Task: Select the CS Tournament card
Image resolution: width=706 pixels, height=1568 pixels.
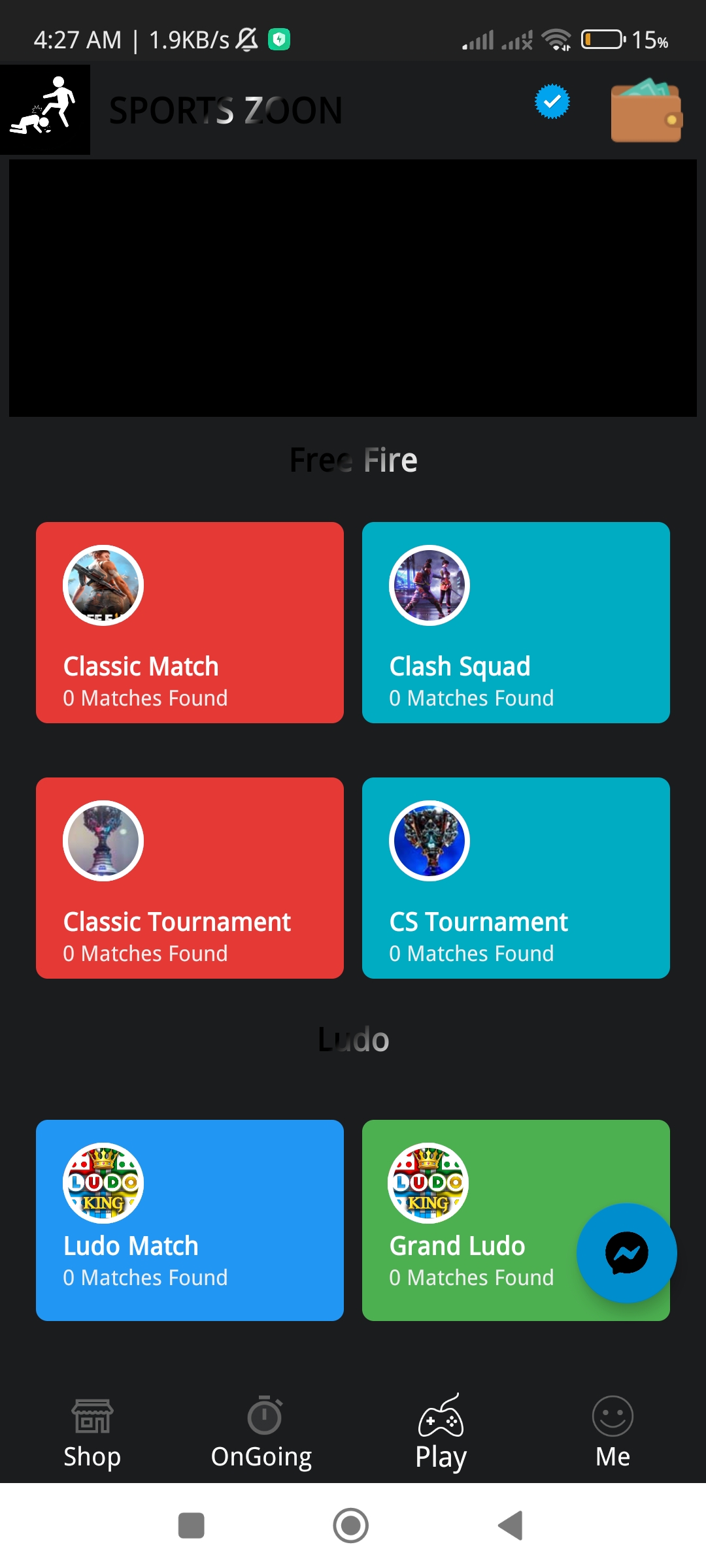Action: [516, 877]
